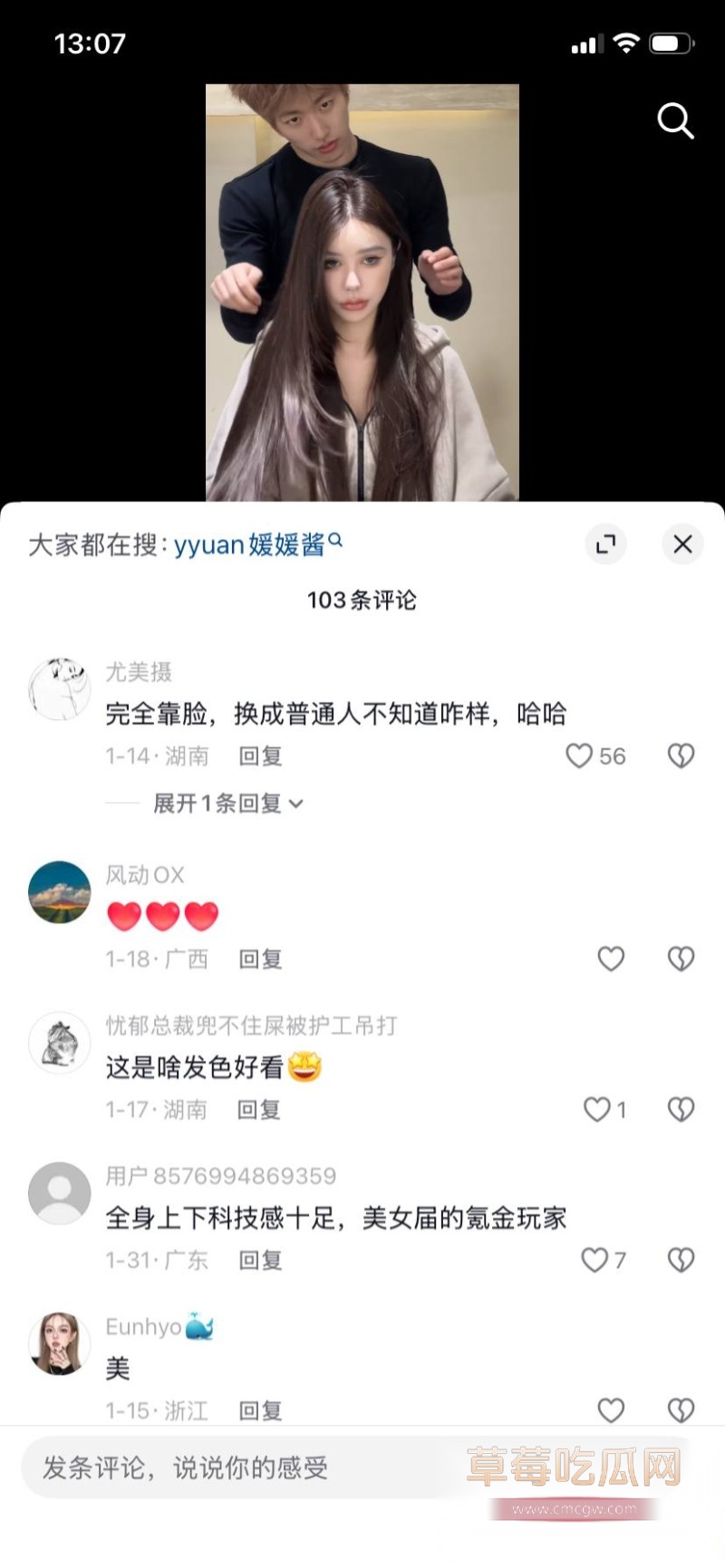Viewport: 725px width, 1568px height.
Task: Reply to the 发色好看 comment
Action: tap(260, 1109)
